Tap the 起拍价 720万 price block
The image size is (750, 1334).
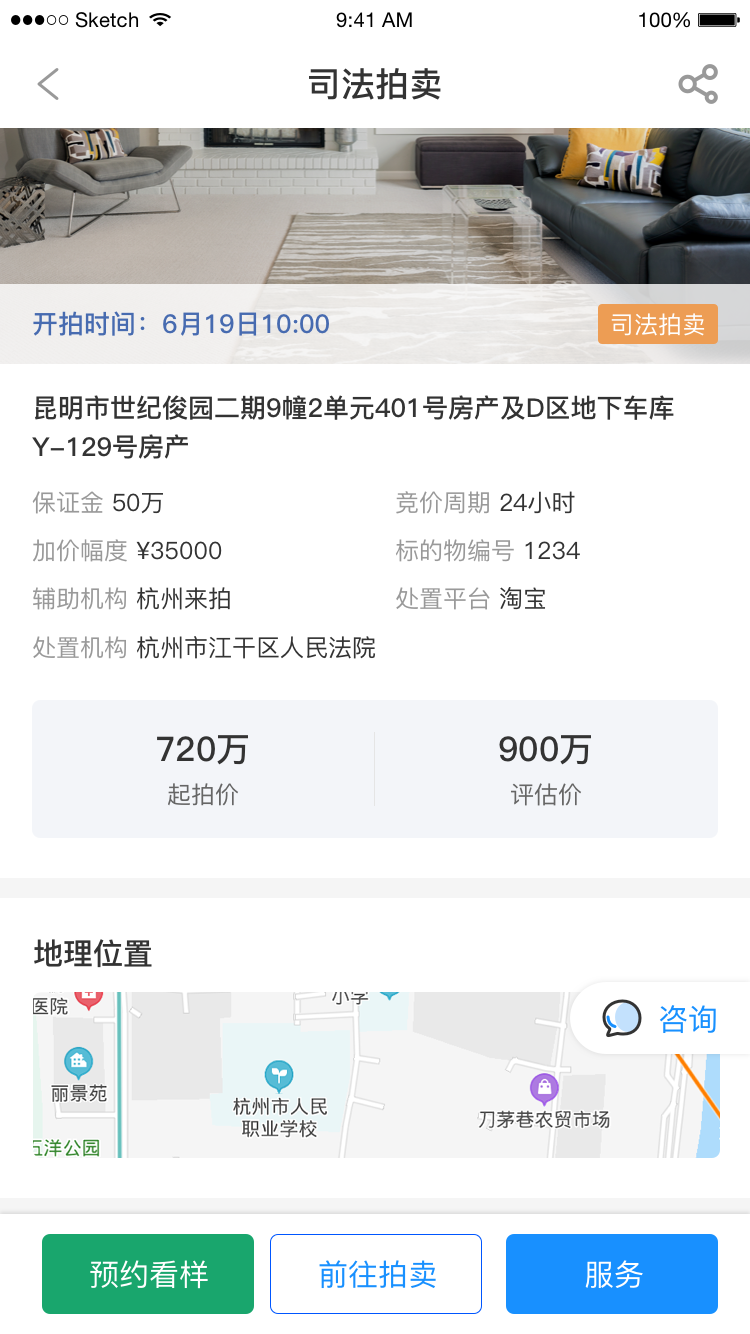[x=203, y=765]
